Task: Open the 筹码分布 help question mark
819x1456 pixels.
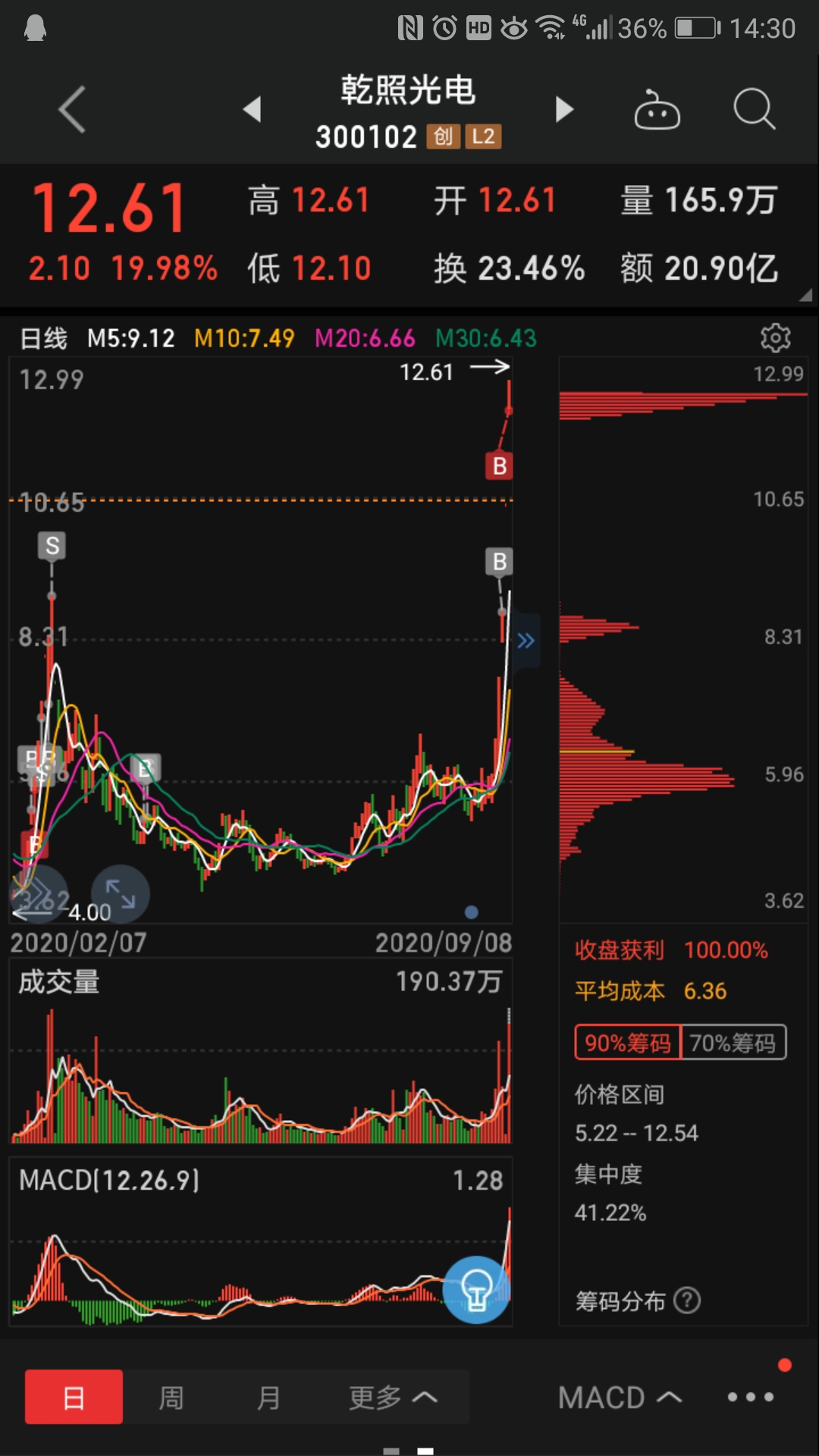Action: pos(687,1301)
